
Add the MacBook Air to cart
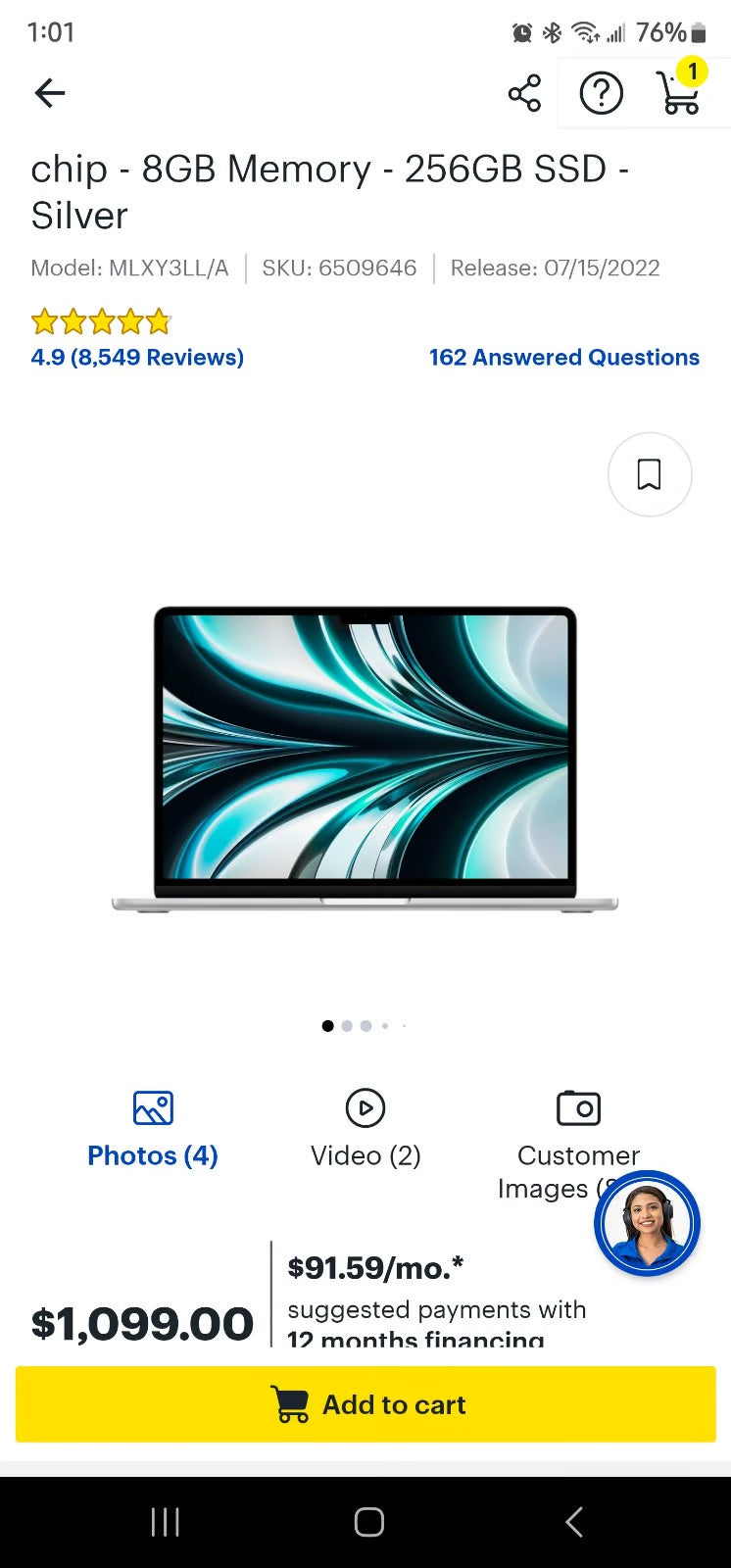pos(365,1403)
